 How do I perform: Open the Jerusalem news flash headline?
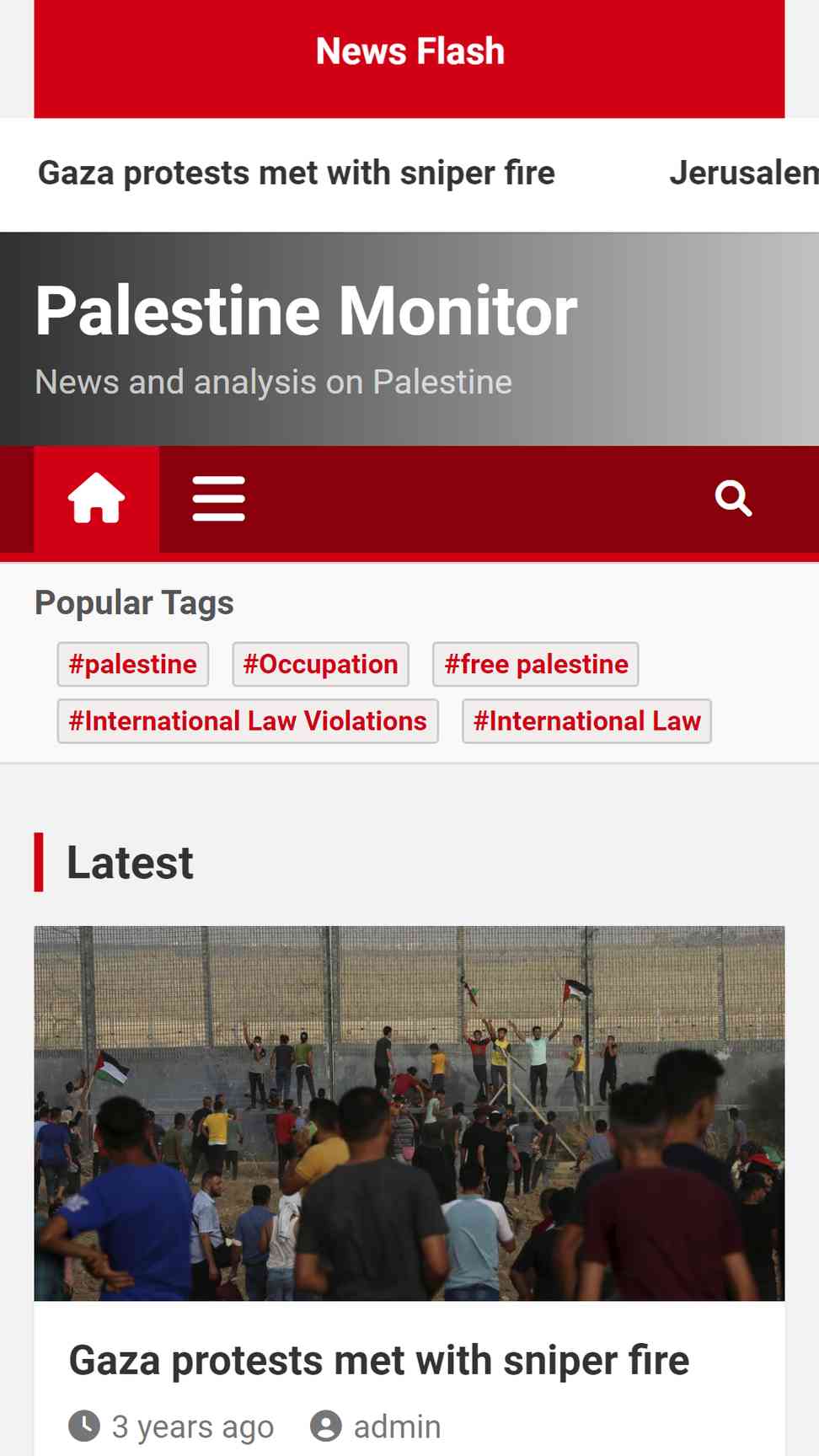click(x=744, y=174)
